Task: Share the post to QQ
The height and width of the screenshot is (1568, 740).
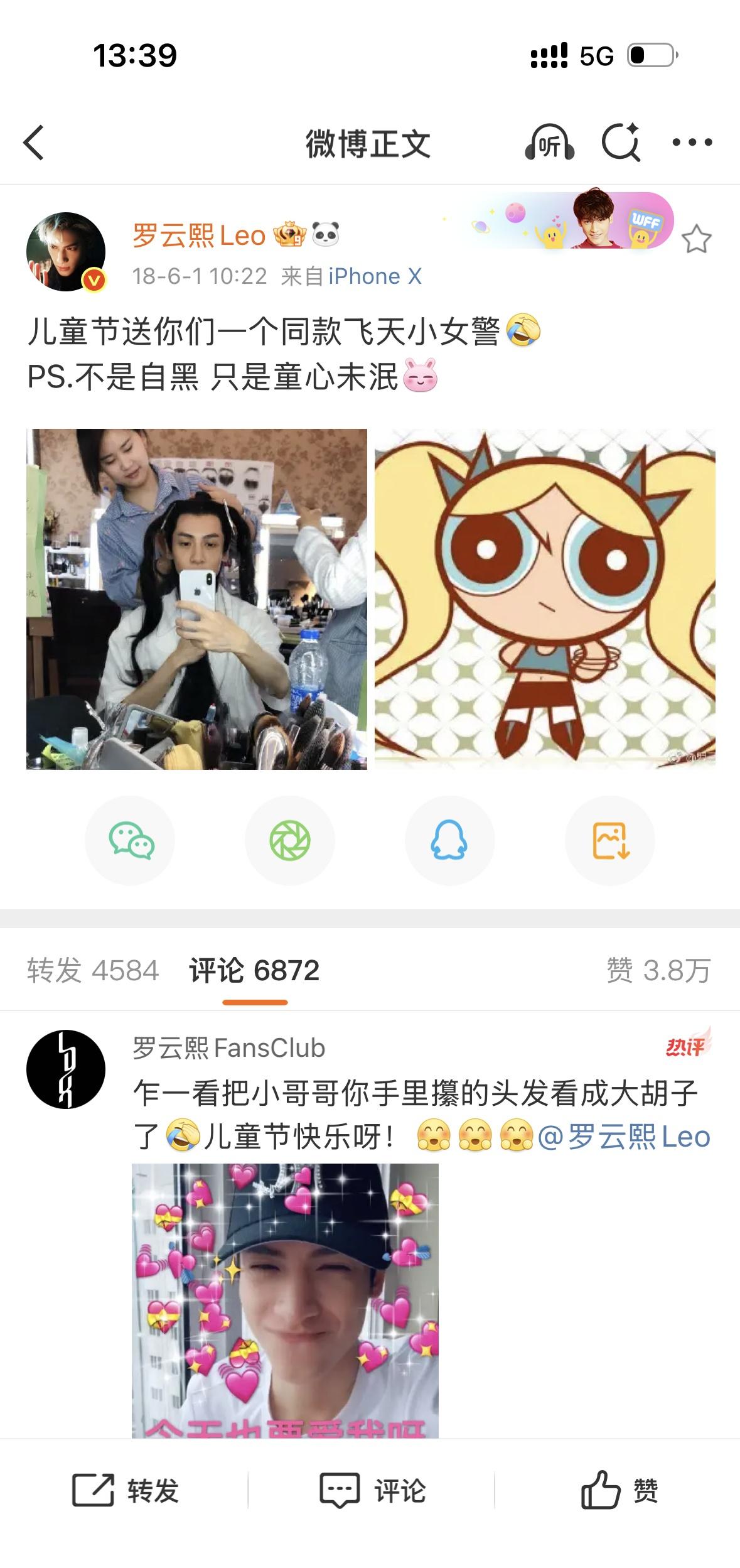Action: pos(449,840)
